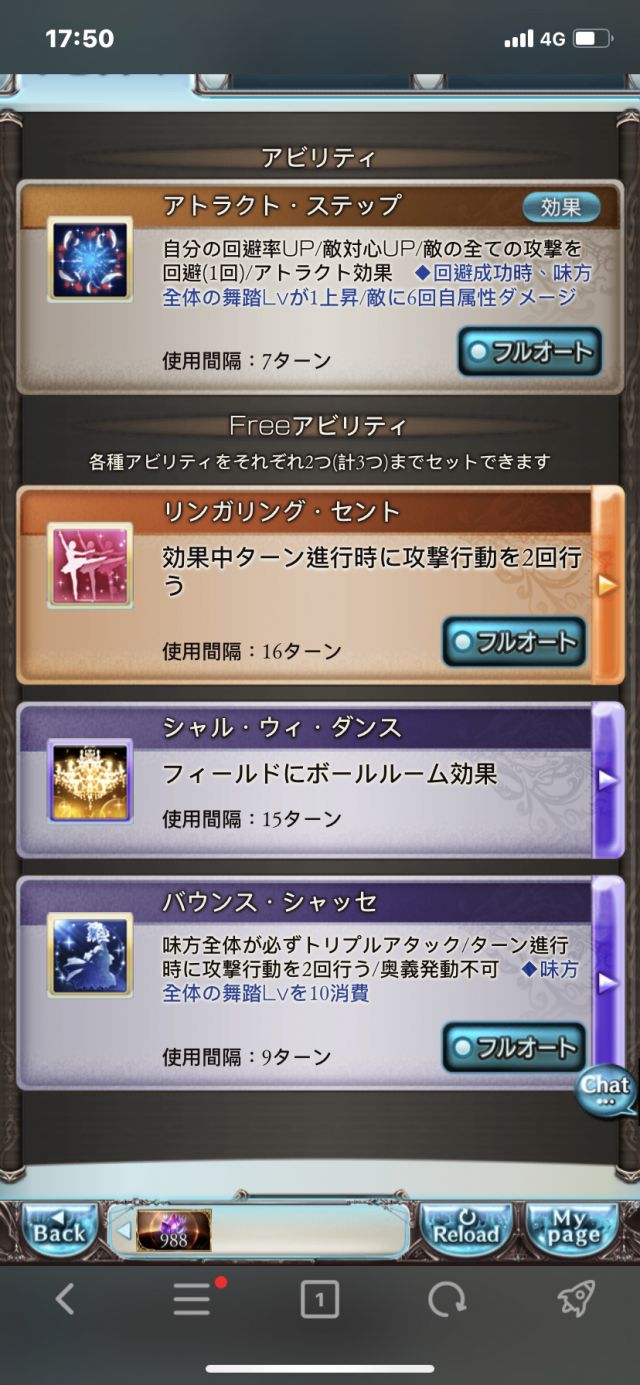Go back with the browser arrow
The height and width of the screenshot is (1385, 640).
click(x=65, y=1300)
